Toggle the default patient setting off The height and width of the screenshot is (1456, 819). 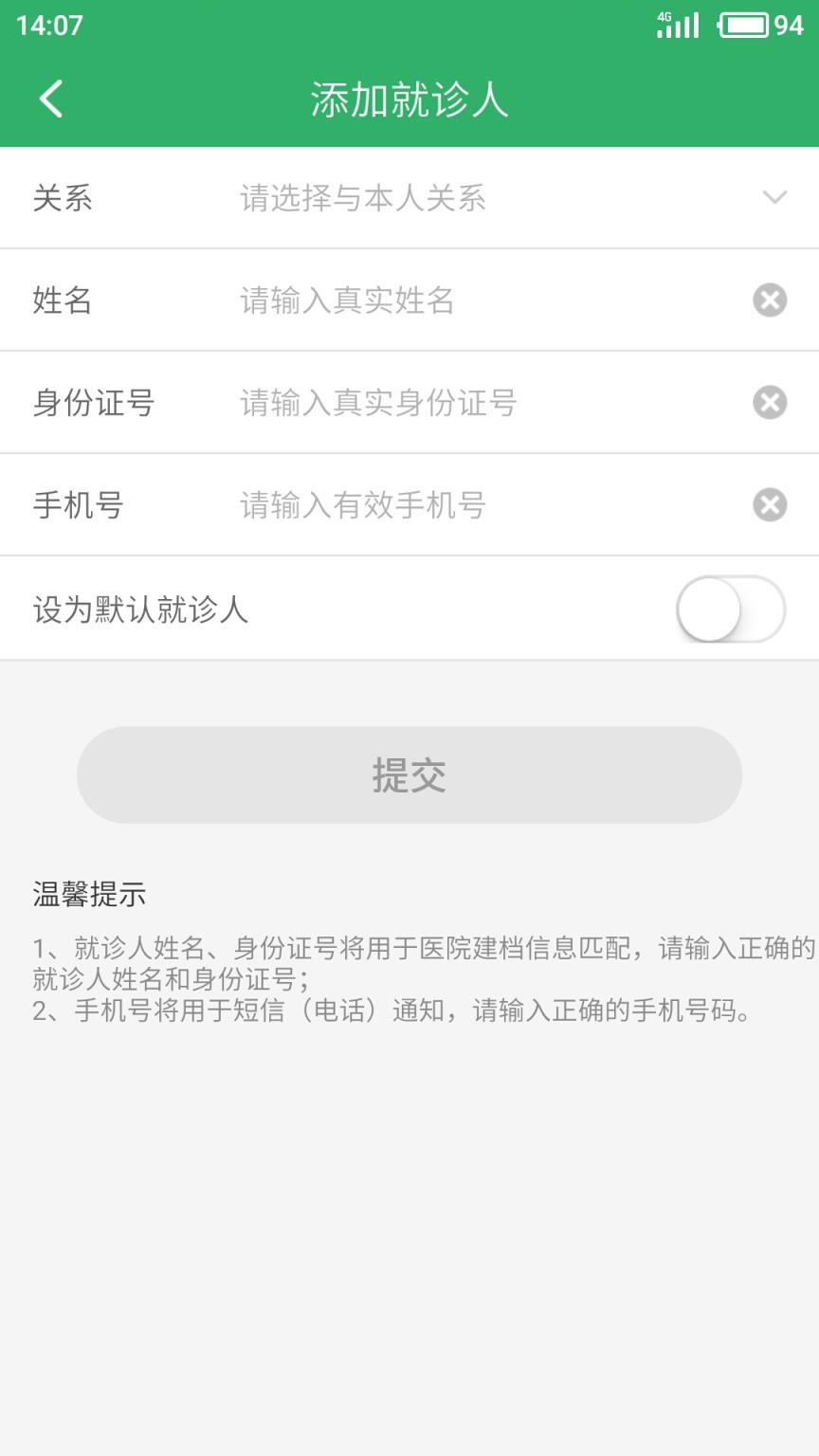click(x=730, y=610)
